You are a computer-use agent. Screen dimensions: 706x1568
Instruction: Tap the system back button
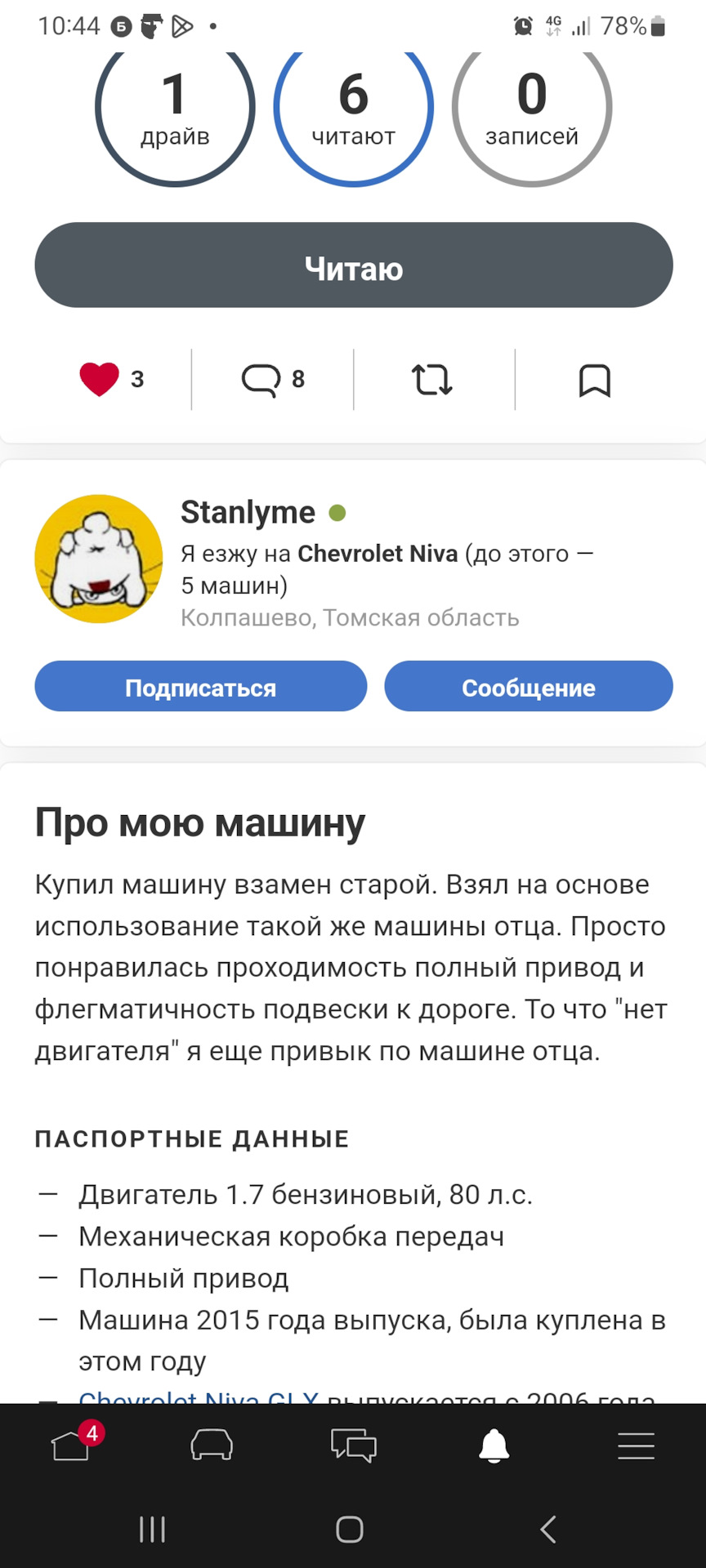[548, 1530]
